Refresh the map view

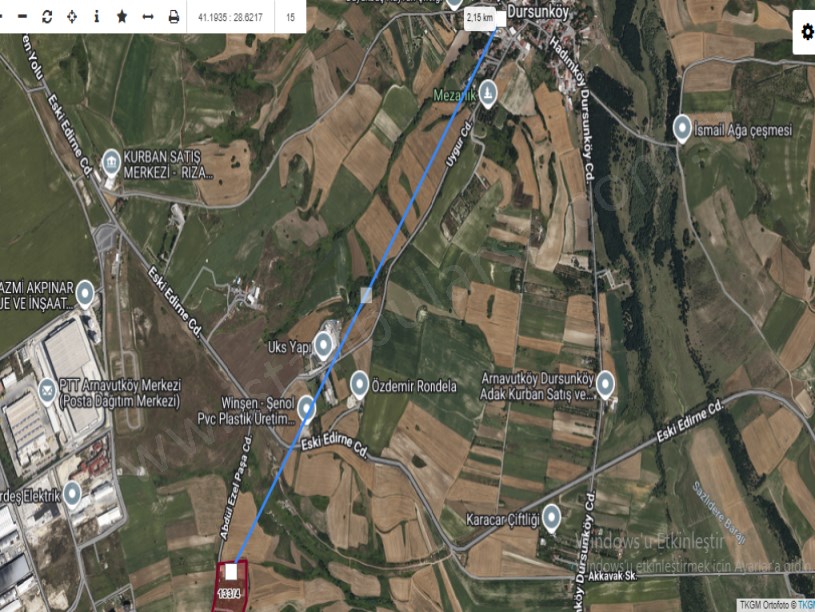(47, 17)
